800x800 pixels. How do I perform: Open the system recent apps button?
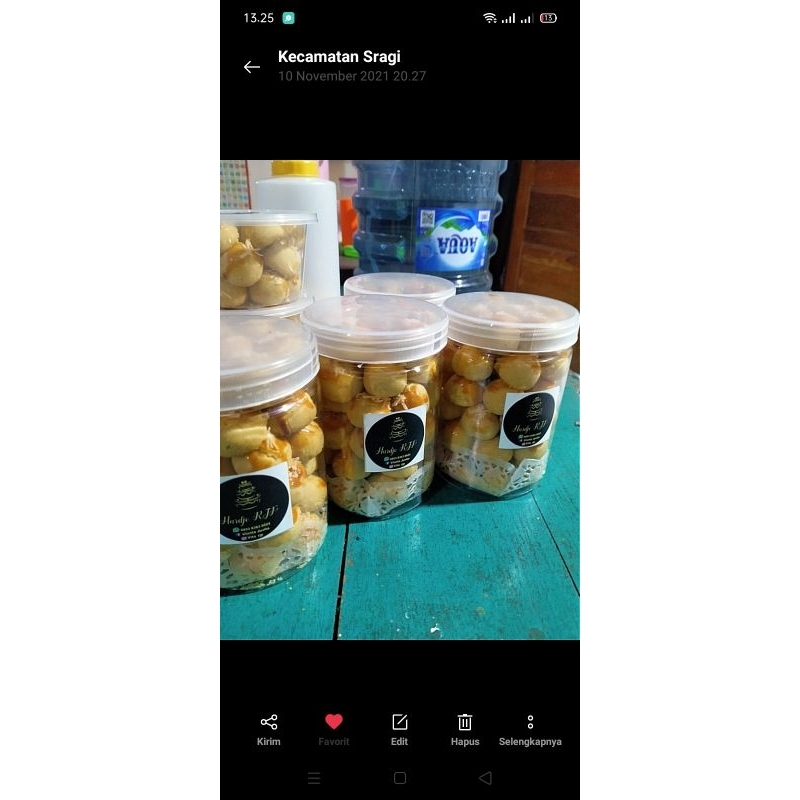click(314, 778)
